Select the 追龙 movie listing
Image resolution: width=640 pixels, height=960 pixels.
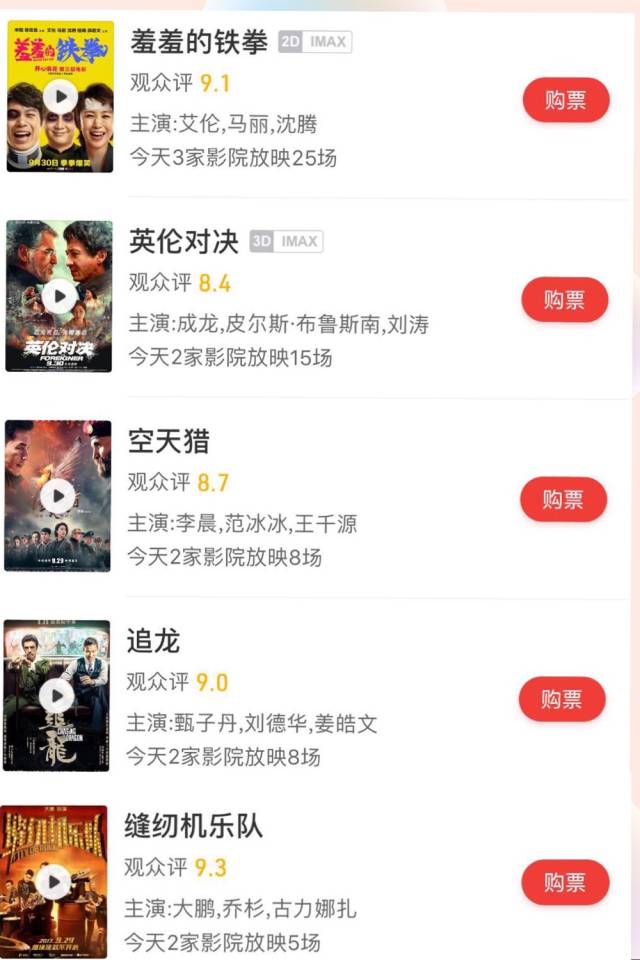tap(153, 641)
